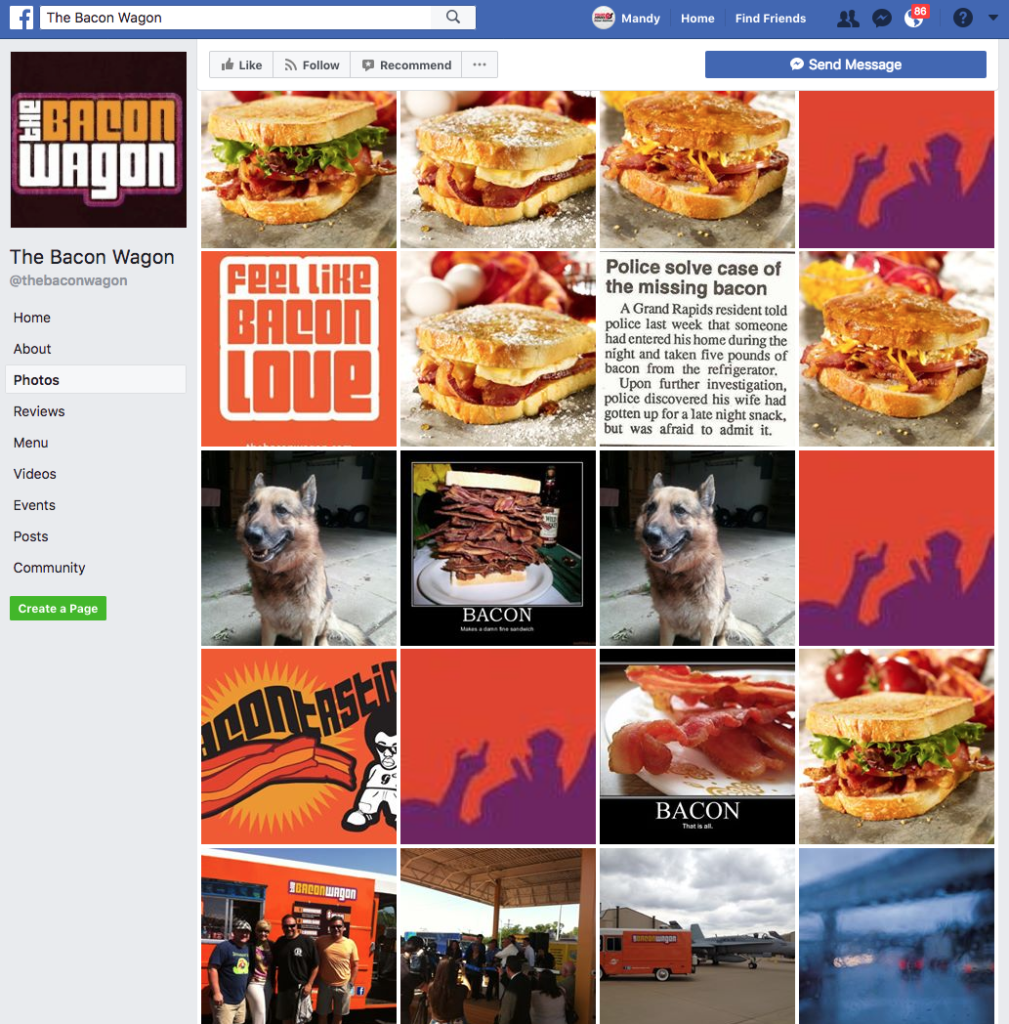Follow The Bacon Wagon page
Viewport: 1009px width, 1024px height.
(311, 65)
